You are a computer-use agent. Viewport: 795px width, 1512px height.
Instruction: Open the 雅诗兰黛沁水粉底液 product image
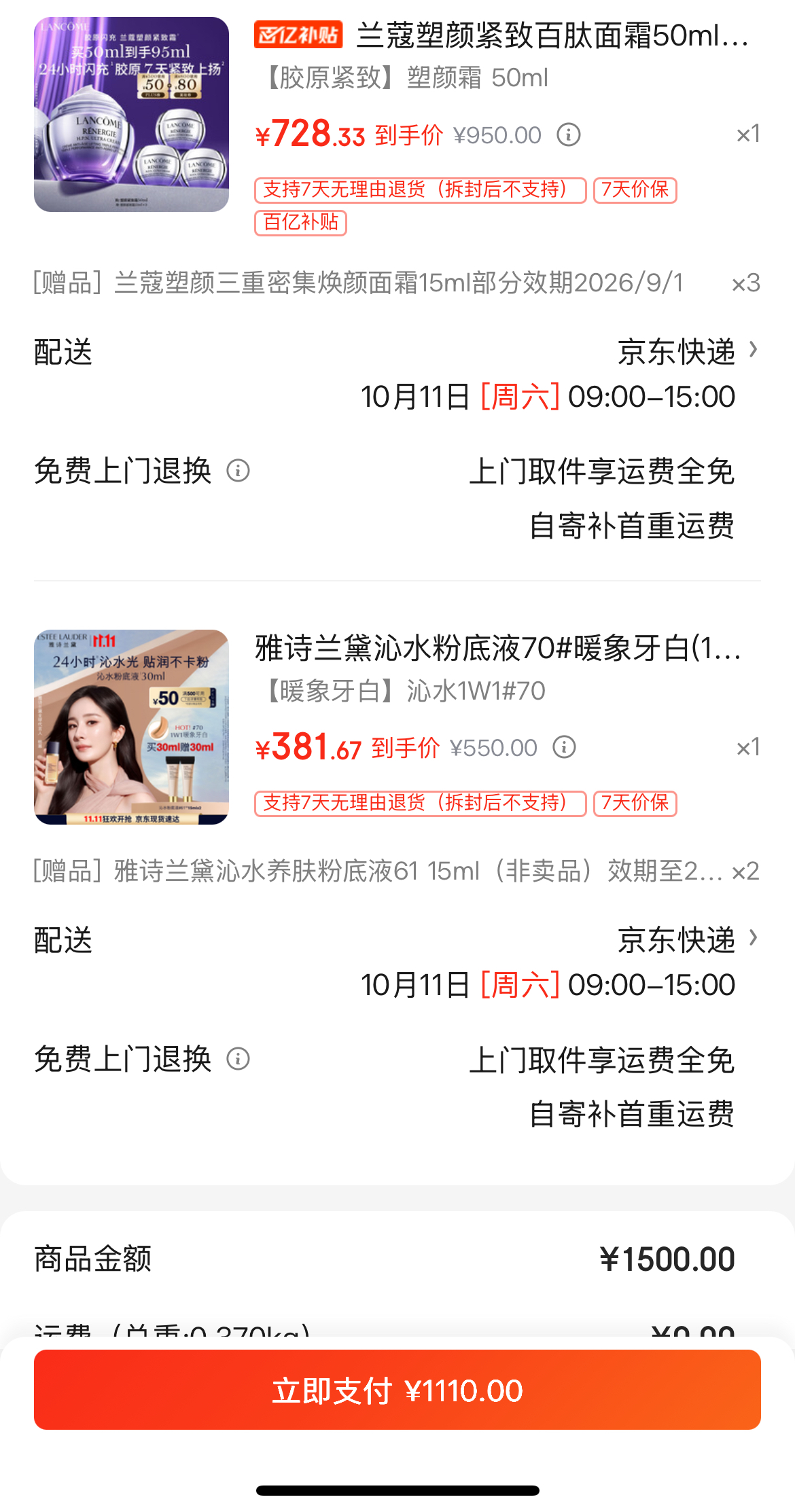pyautogui.click(x=131, y=727)
